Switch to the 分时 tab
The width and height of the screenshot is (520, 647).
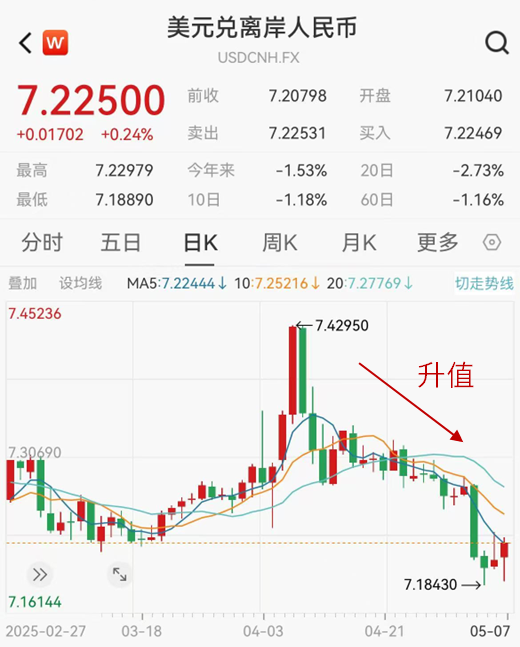[42, 242]
